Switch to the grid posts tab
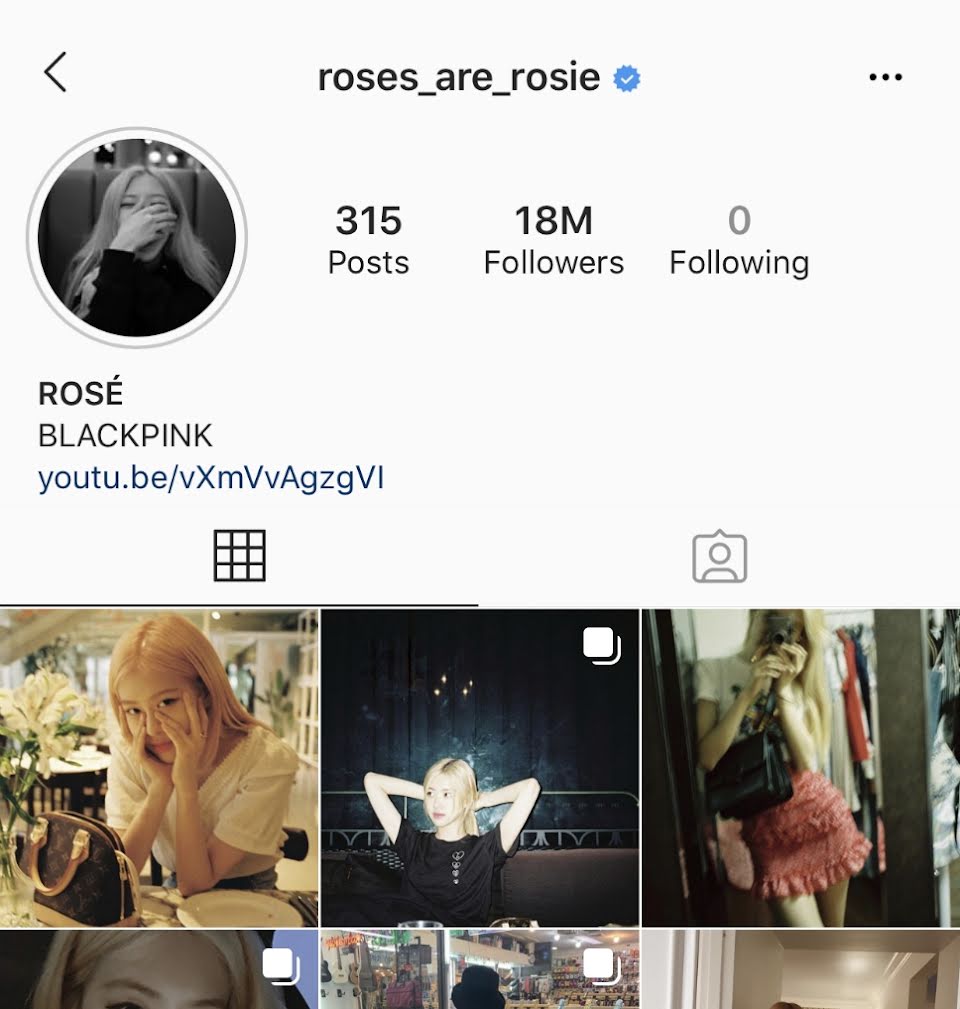The image size is (960, 1009). click(239, 556)
